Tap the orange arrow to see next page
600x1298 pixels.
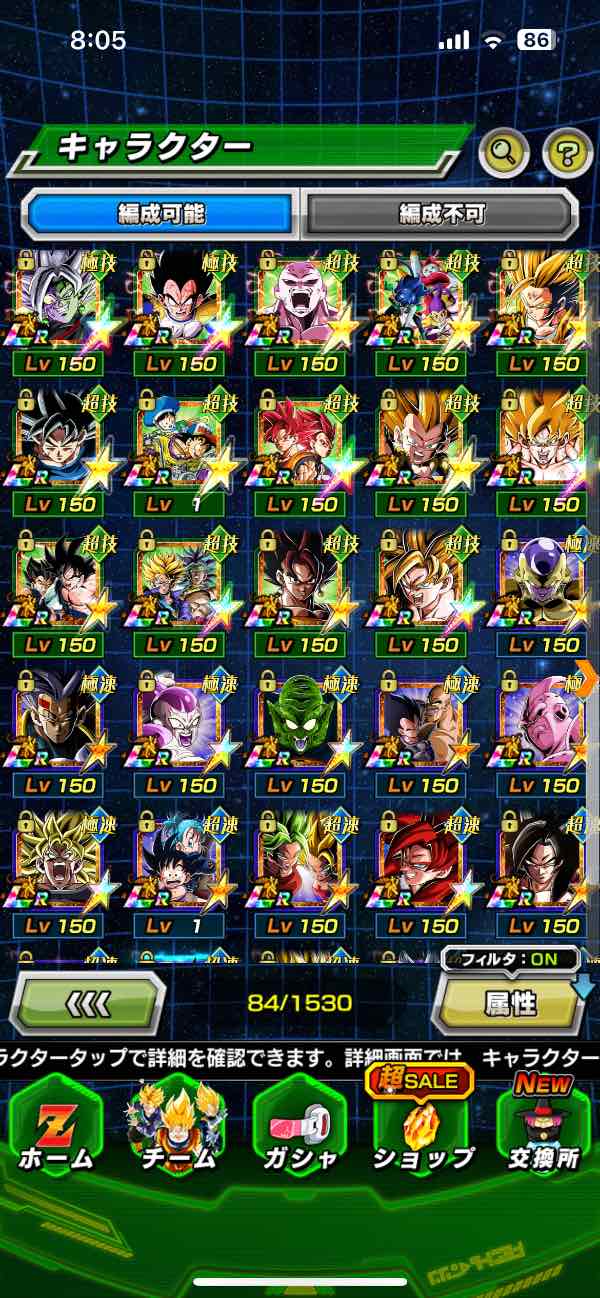click(x=587, y=677)
